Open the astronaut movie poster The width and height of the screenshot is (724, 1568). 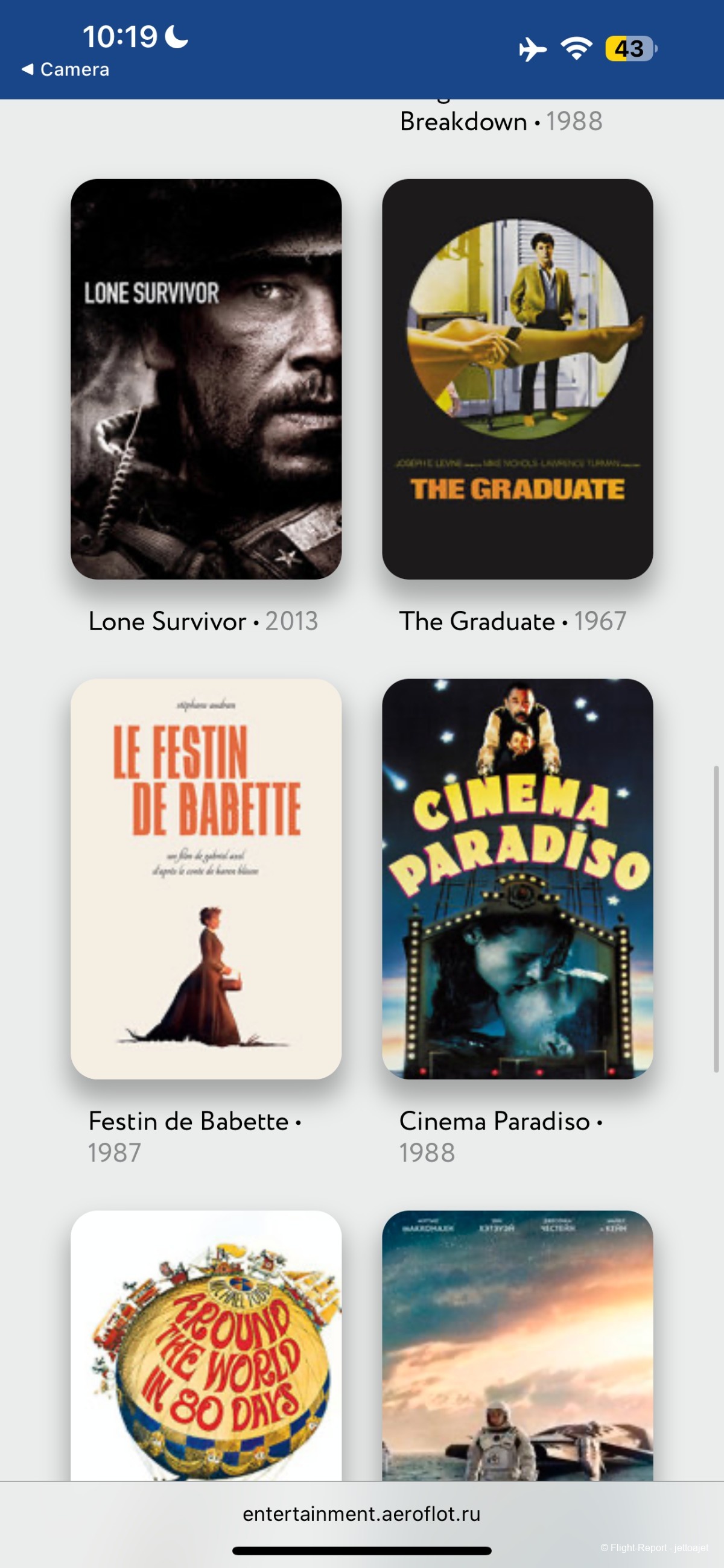(517, 1345)
